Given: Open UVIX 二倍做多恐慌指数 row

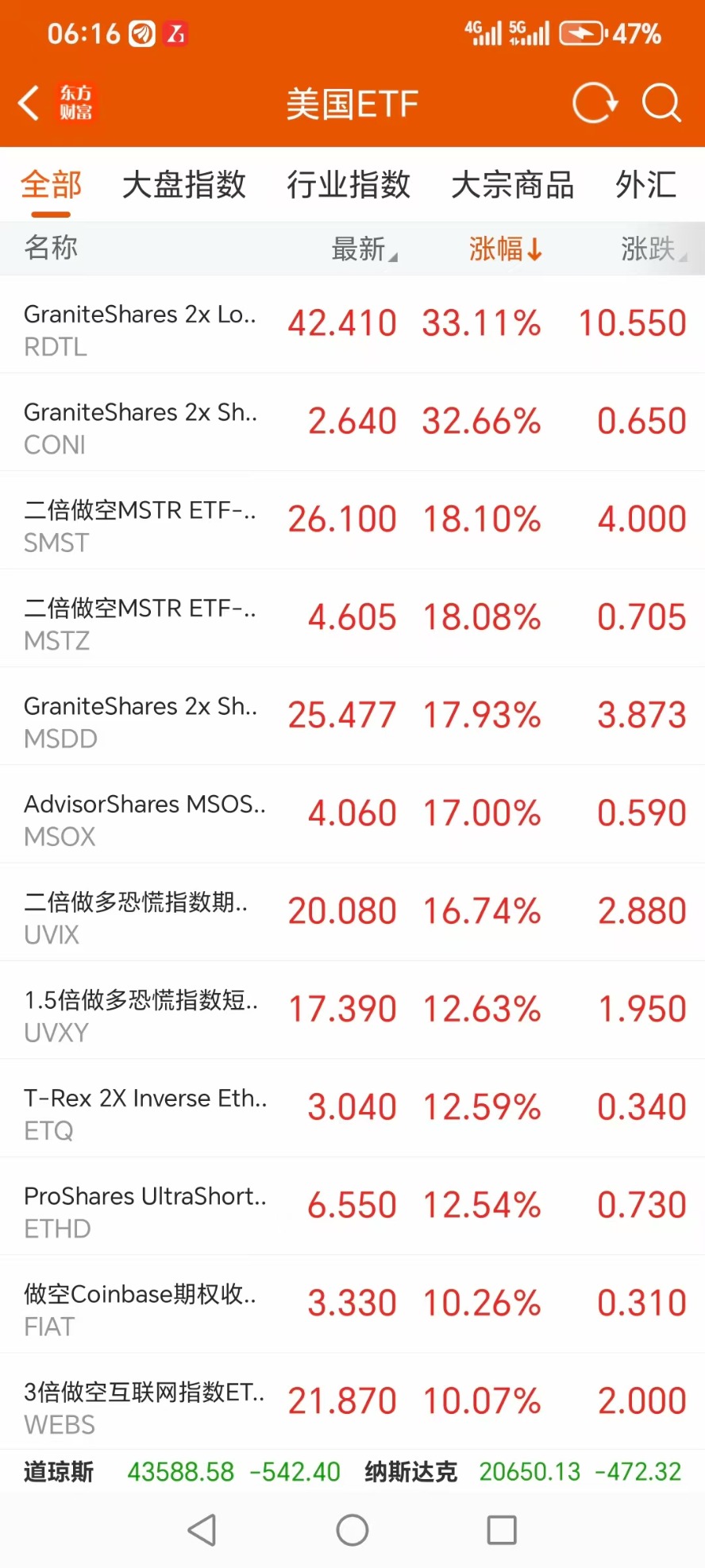Looking at the screenshot, I should click(x=352, y=912).
